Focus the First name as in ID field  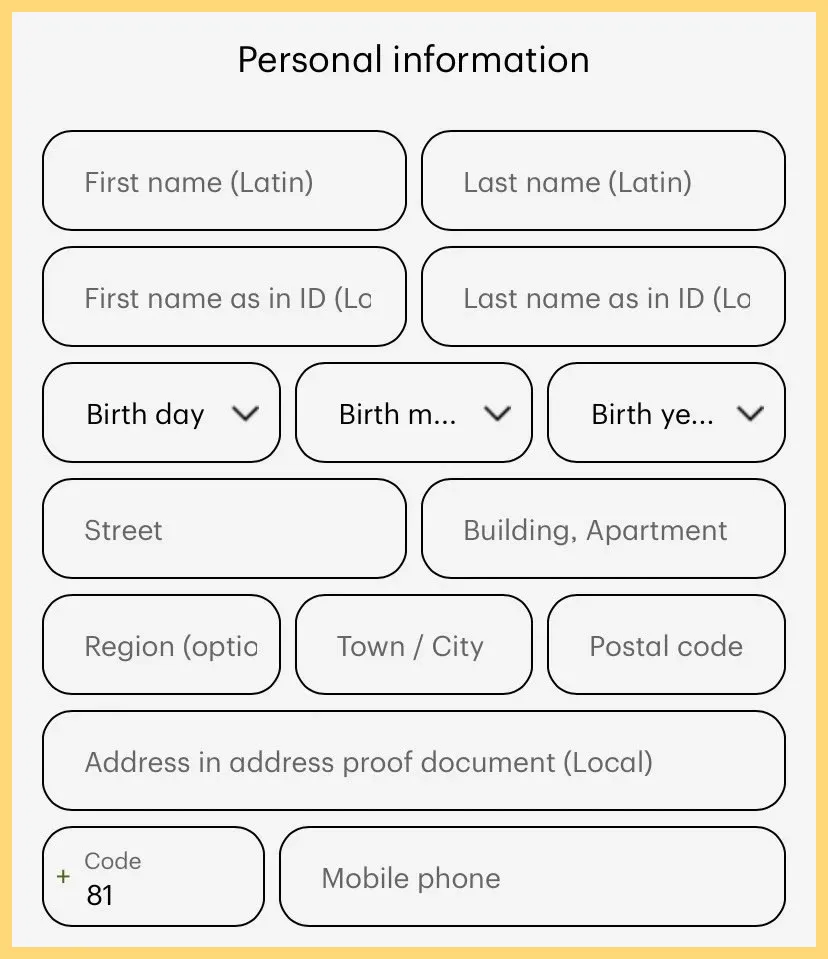(x=224, y=297)
